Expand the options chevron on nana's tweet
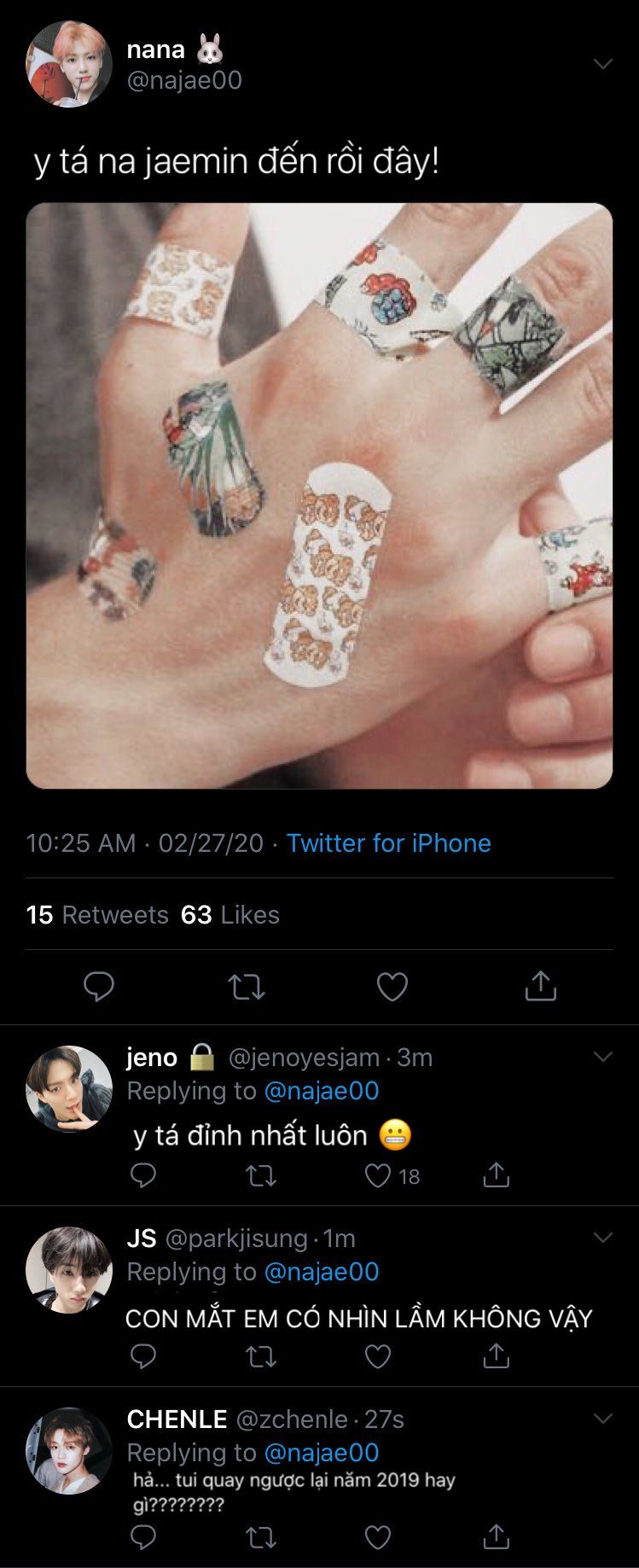Image resolution: width=639 pixels, height=1568 pixels. 602,65
